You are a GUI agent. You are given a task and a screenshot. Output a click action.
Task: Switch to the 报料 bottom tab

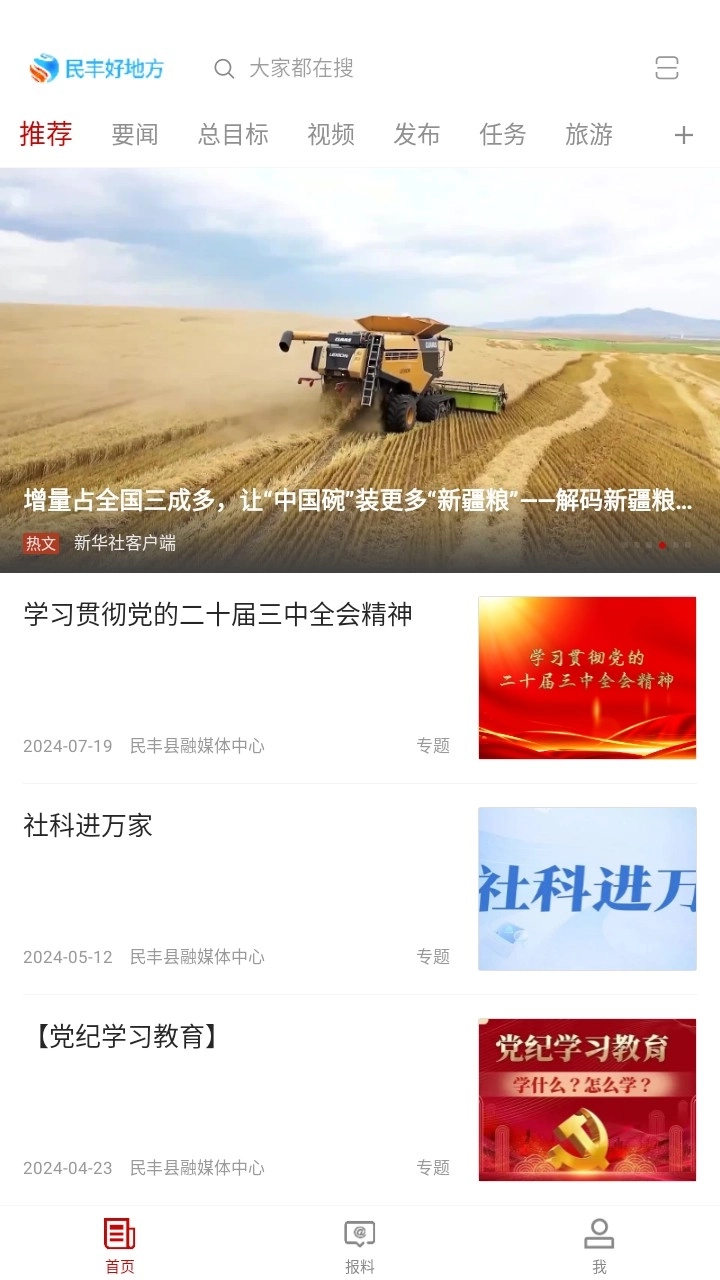coord(360,1245)
